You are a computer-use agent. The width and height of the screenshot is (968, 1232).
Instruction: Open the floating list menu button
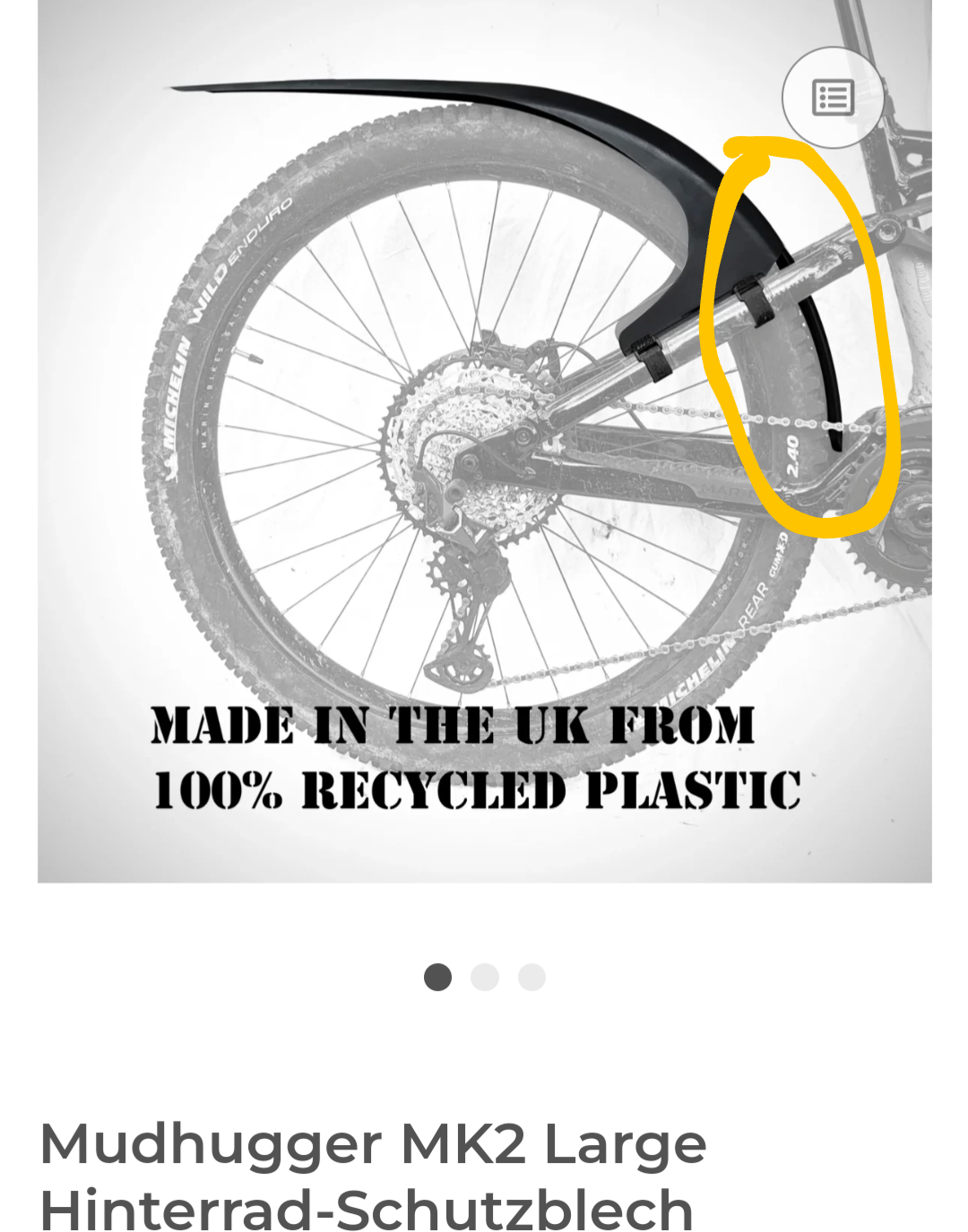click(833, 98)
